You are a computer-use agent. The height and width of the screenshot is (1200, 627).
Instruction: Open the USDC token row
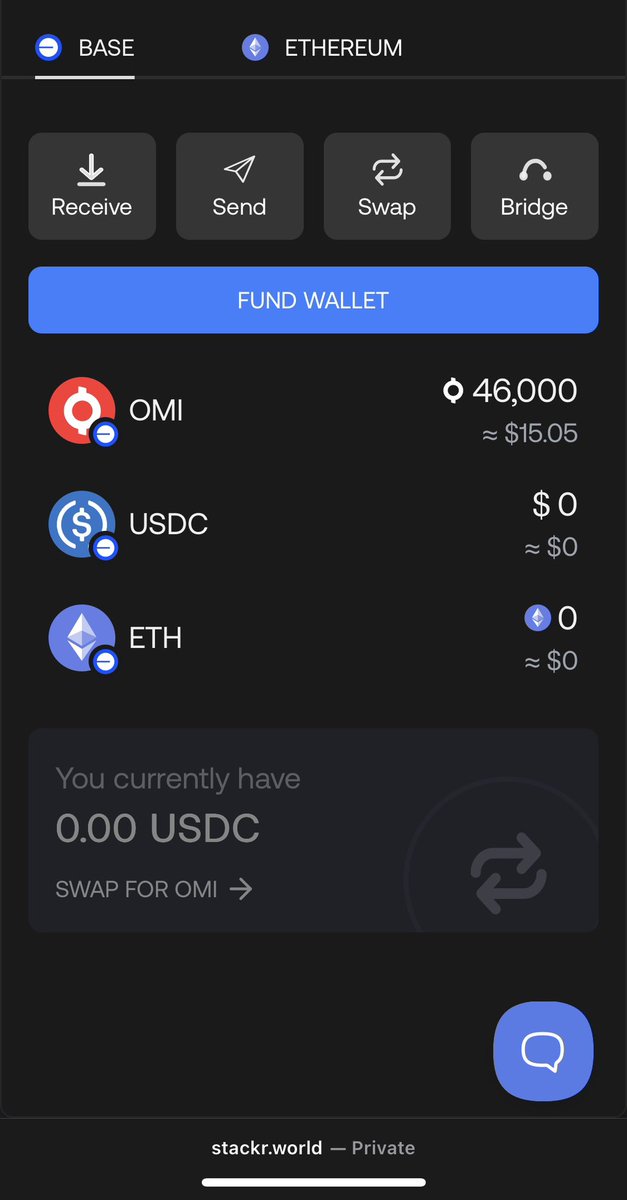[313, 524]
